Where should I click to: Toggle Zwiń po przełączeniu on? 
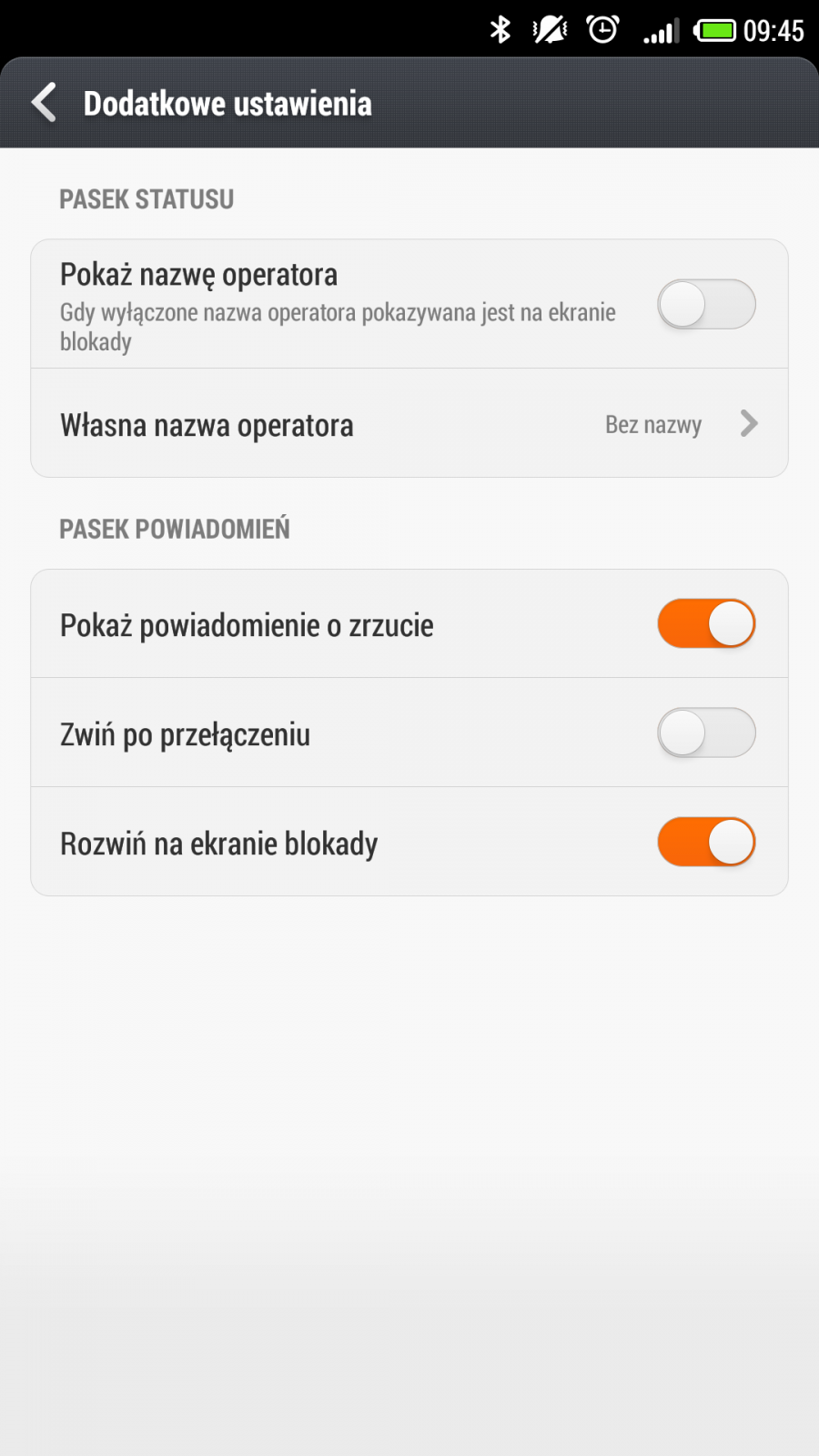click(x=706, y=733)
